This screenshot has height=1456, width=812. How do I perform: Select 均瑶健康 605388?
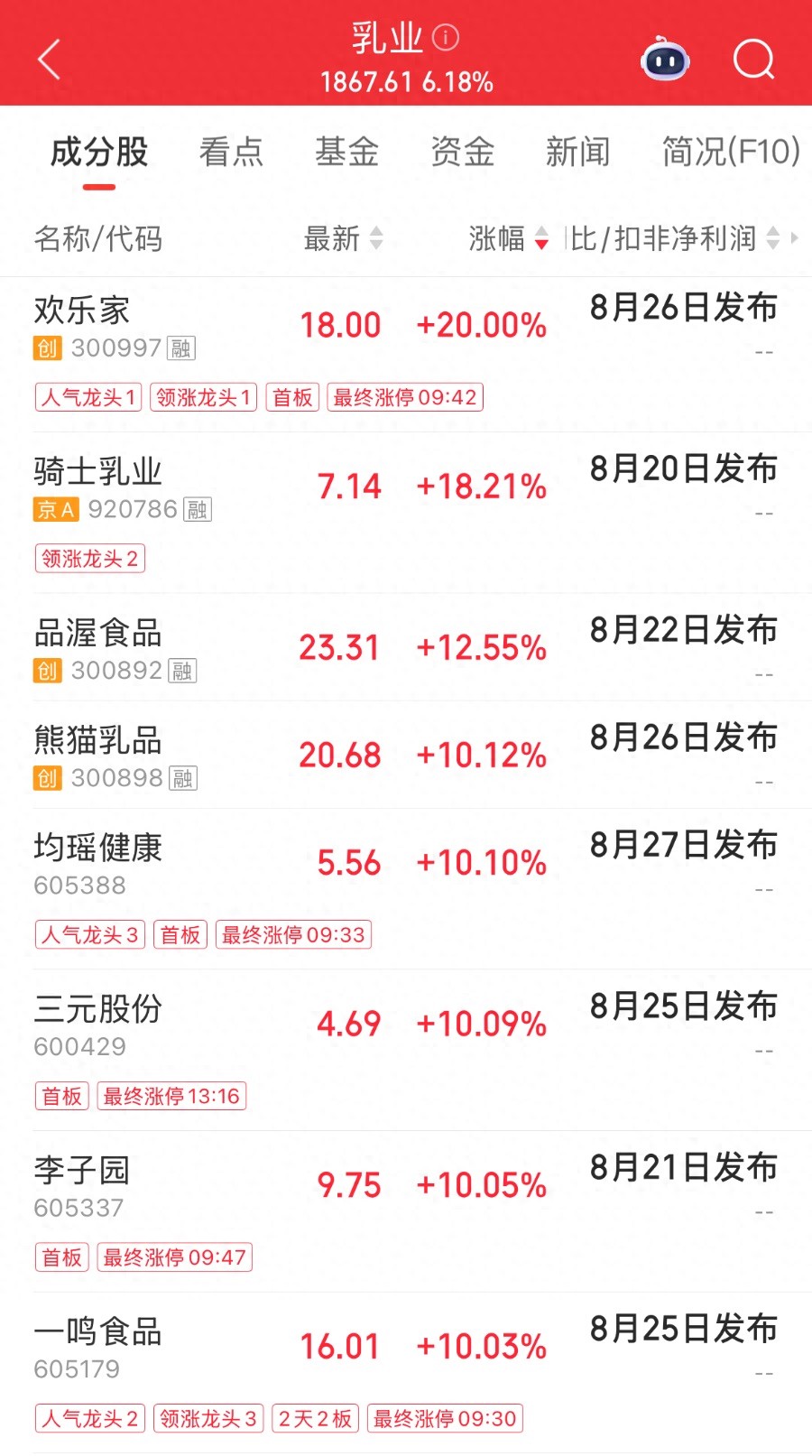click(406, 889)
